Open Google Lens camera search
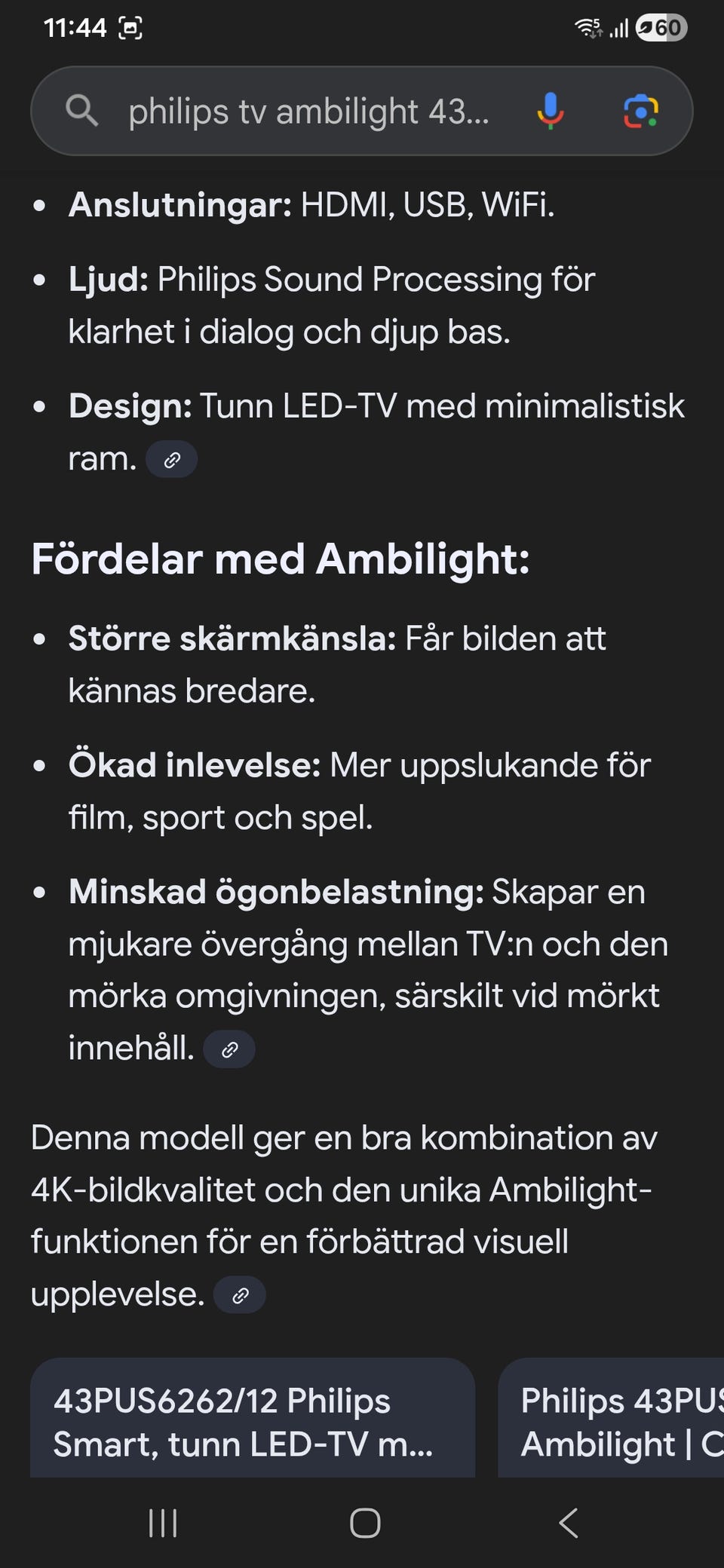Screen dimensions: 724x1568 point(641,112)
